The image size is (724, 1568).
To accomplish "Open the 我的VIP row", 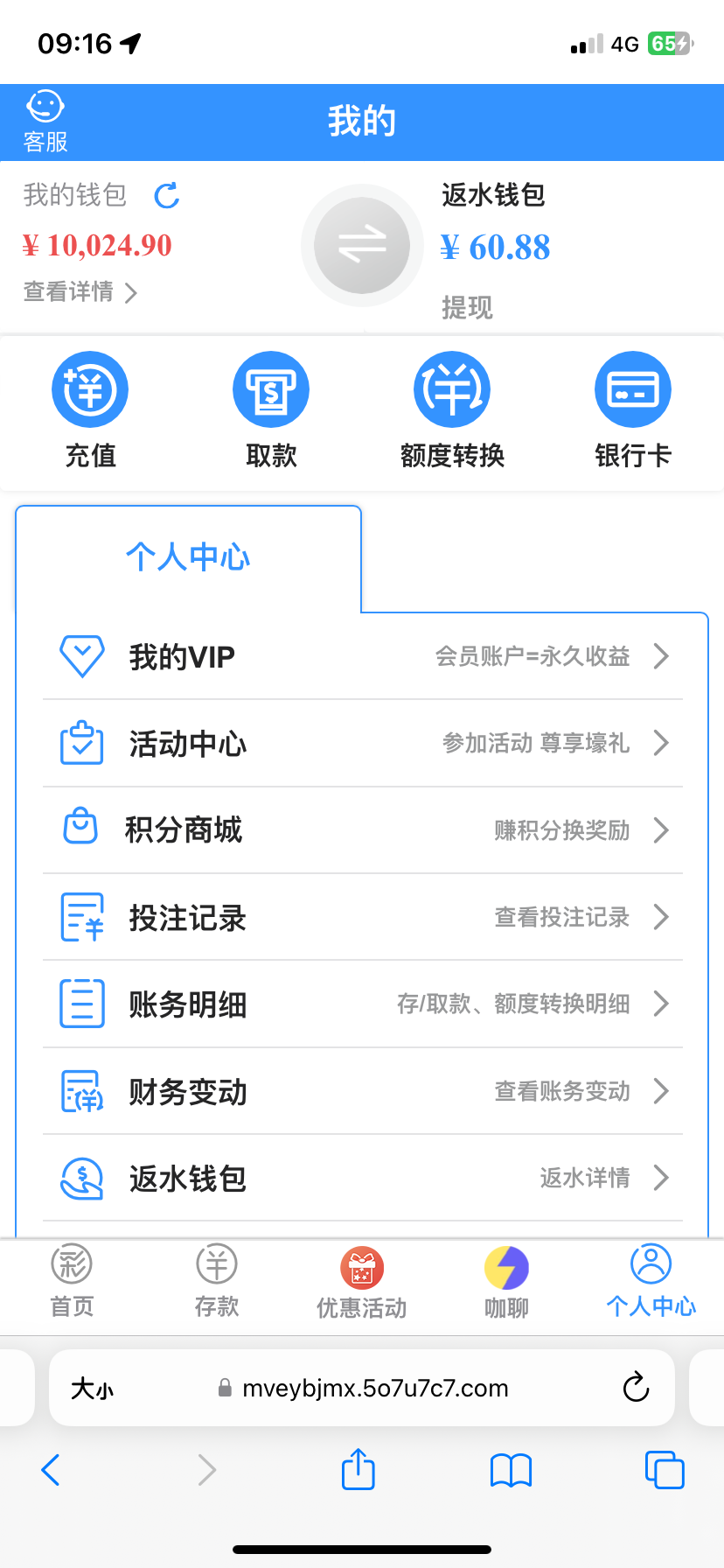I will pyautogui.click(x=362, y=656).
